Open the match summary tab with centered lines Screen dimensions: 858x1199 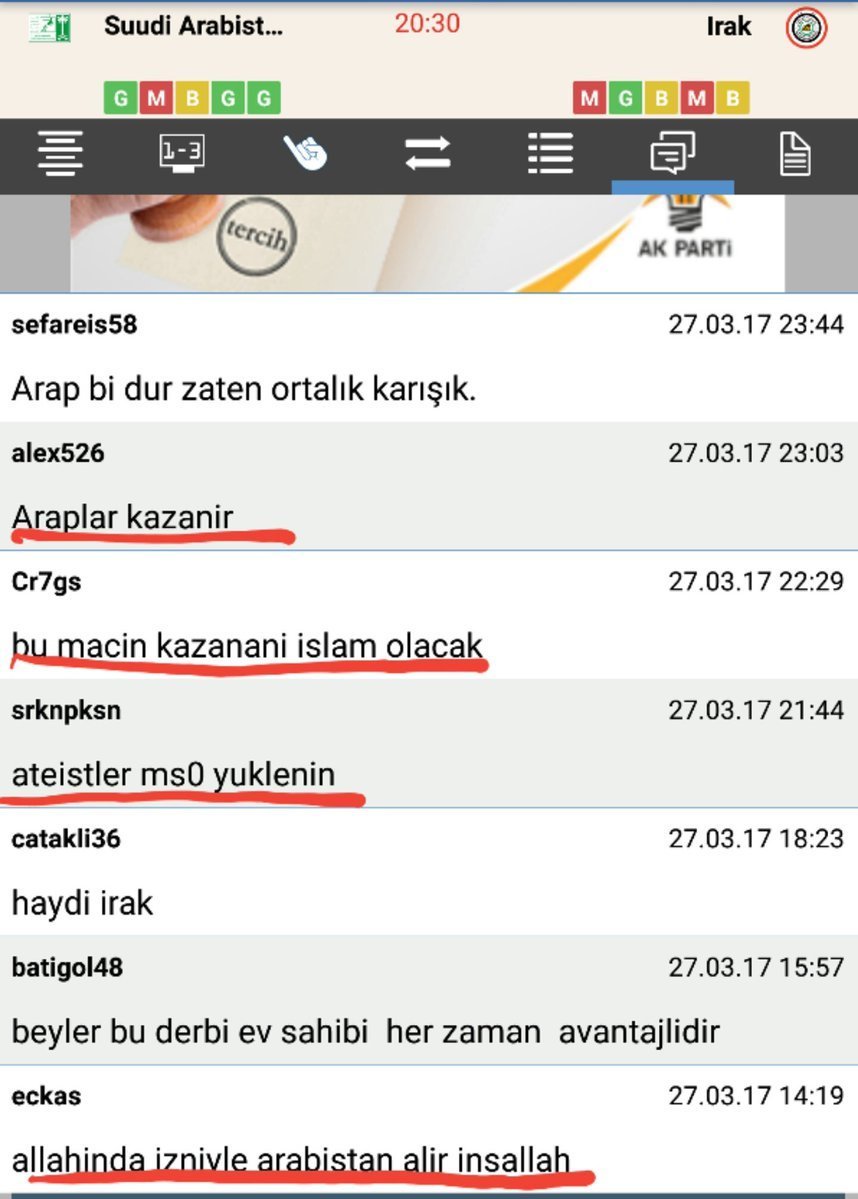[60, 155]
